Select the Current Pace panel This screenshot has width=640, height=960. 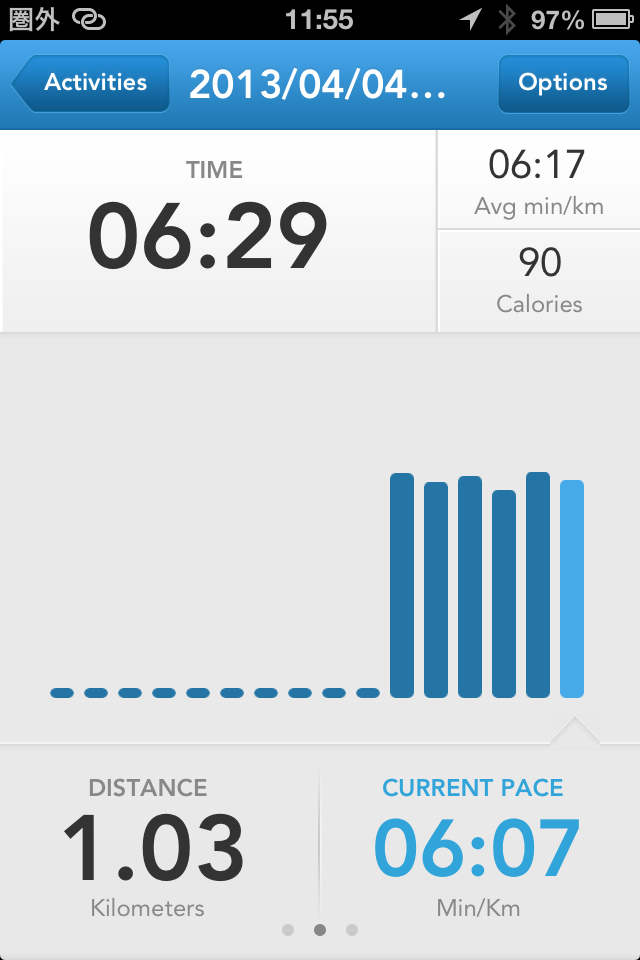pyautogui.click(x=477, y=848)
